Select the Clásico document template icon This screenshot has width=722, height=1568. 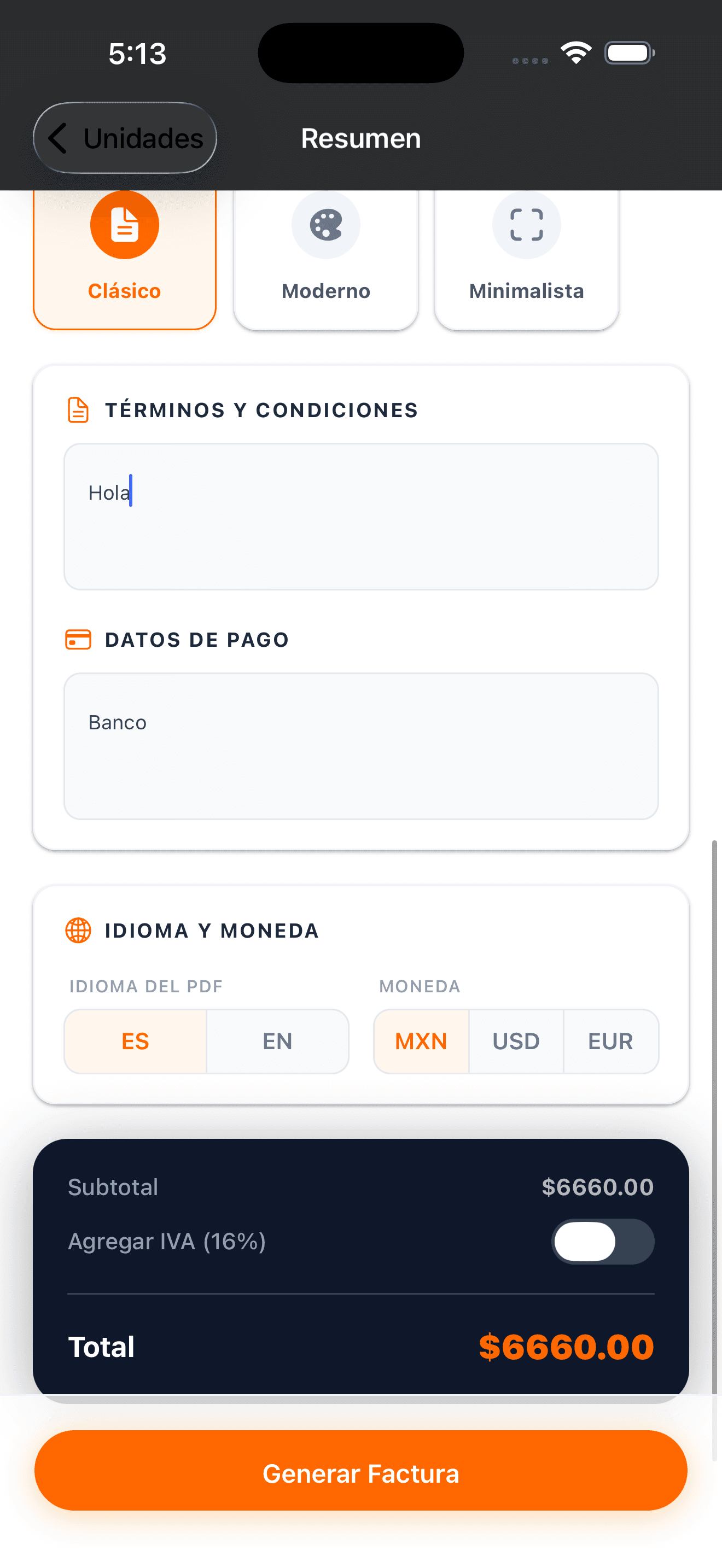tap(125, 225)
